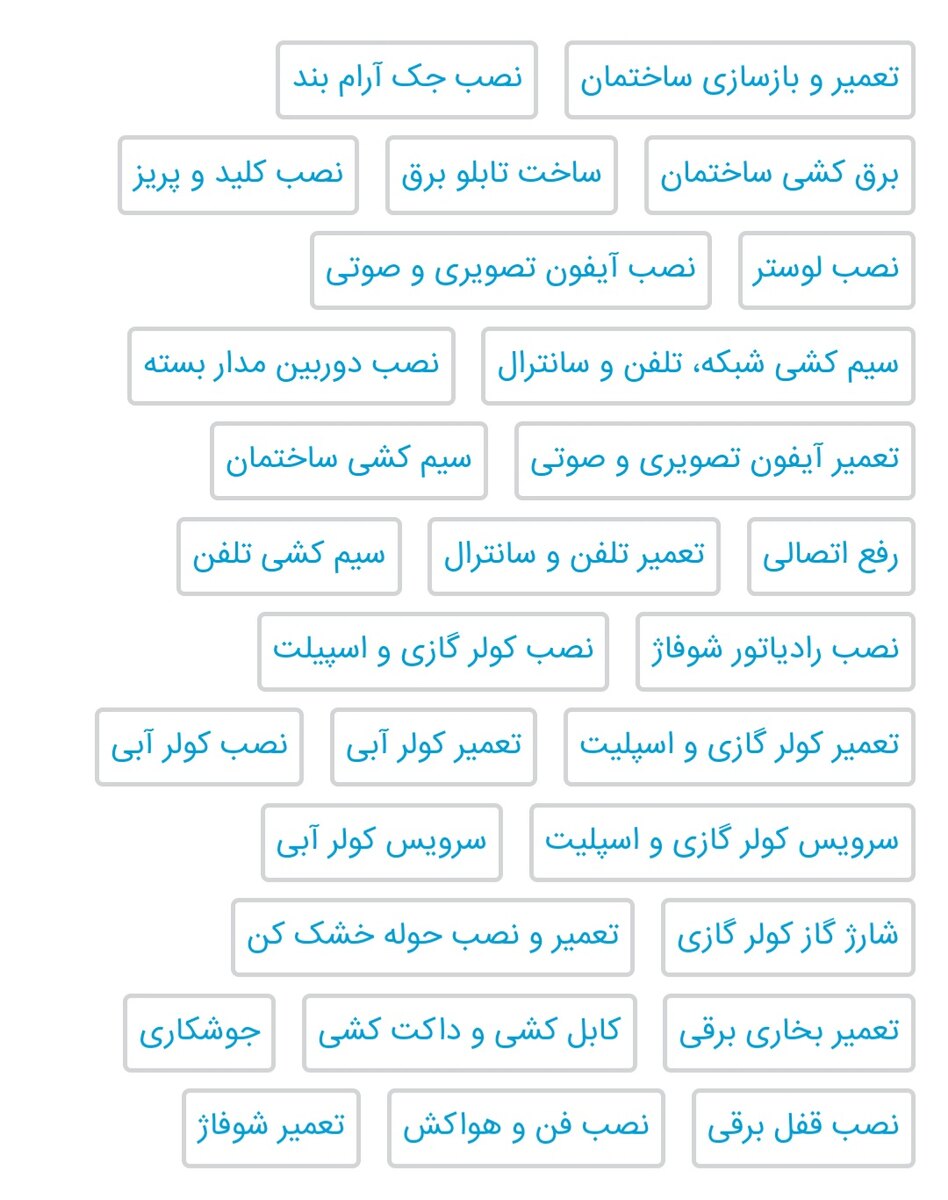Choose نصب کولر آبی chip

pos(199,747)
